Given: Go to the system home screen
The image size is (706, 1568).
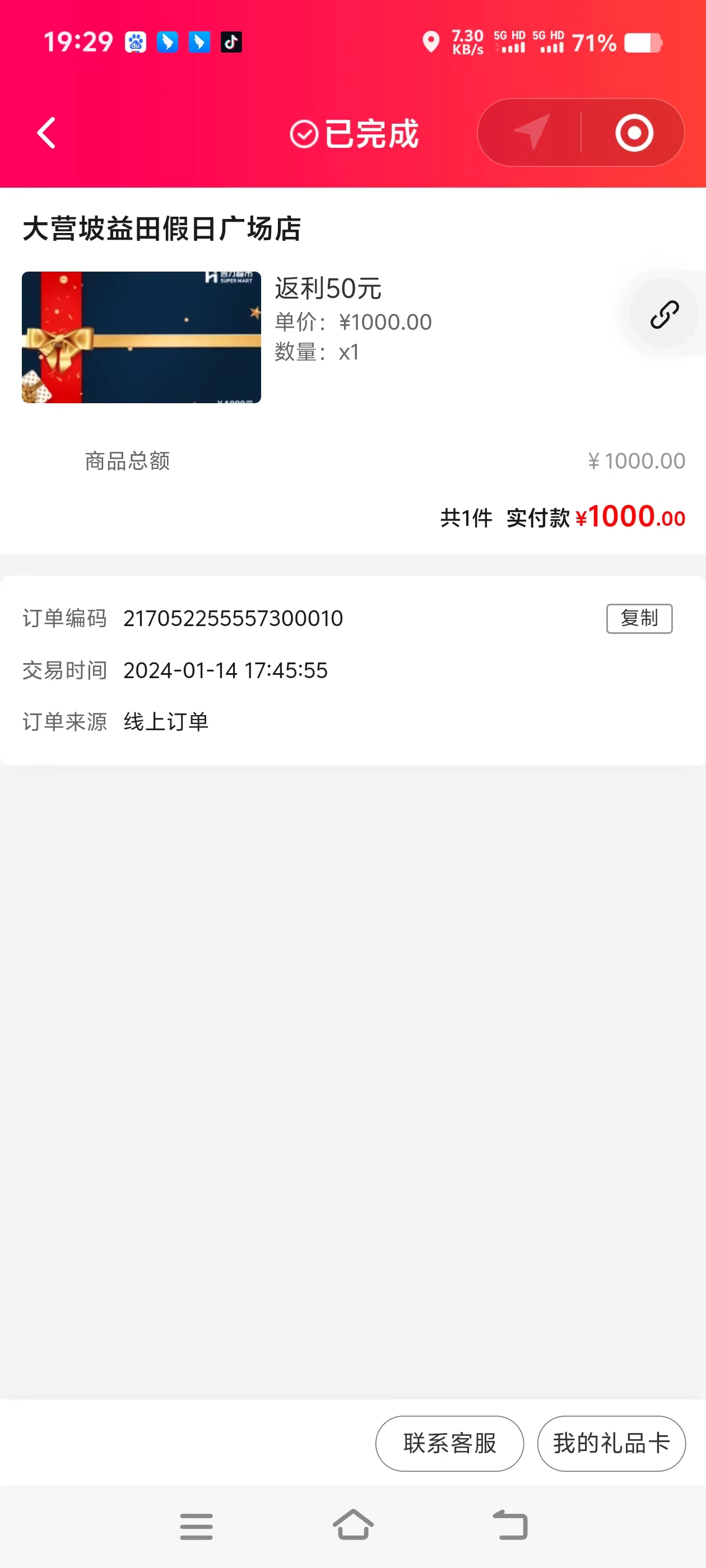Looking at the screenshot, I should point(354,1526).
